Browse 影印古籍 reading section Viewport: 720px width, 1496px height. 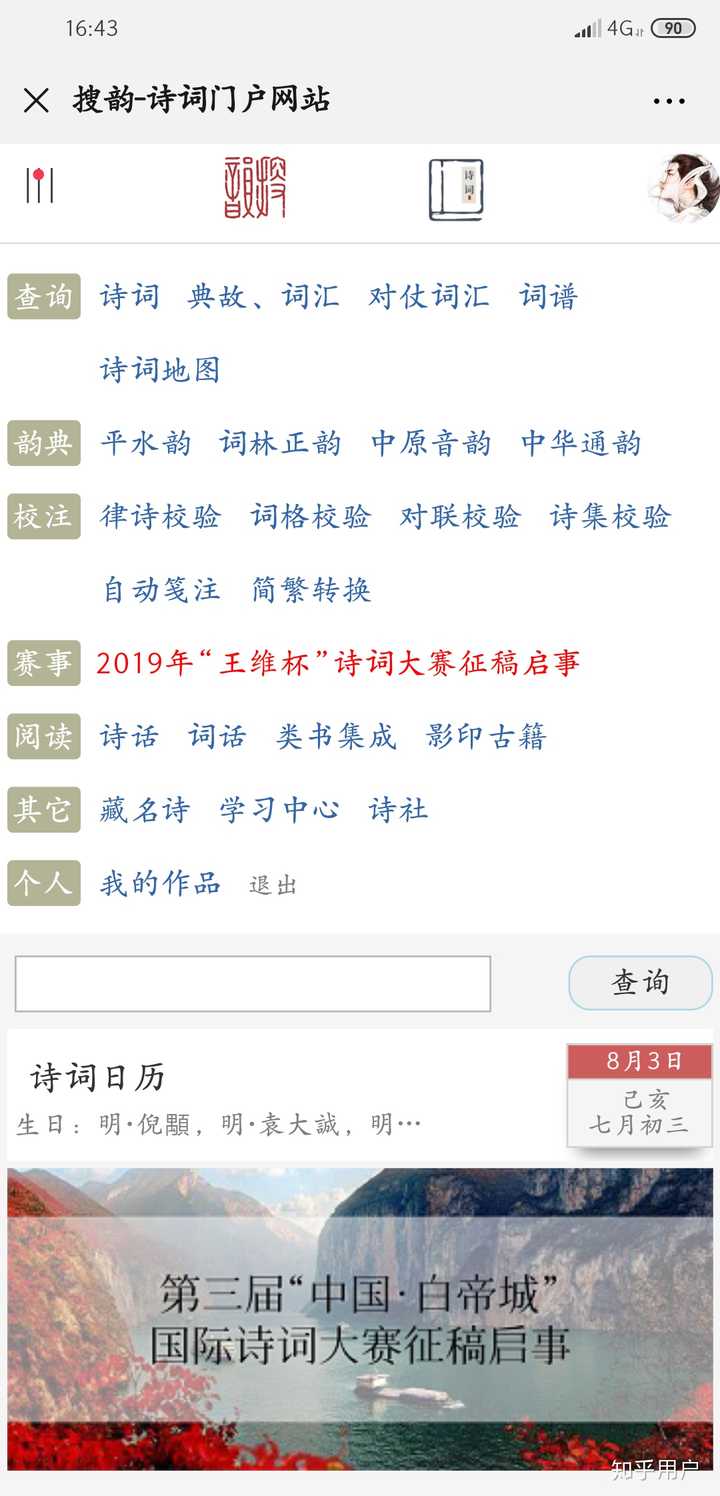pyautogui.click(x=486, y=737)
